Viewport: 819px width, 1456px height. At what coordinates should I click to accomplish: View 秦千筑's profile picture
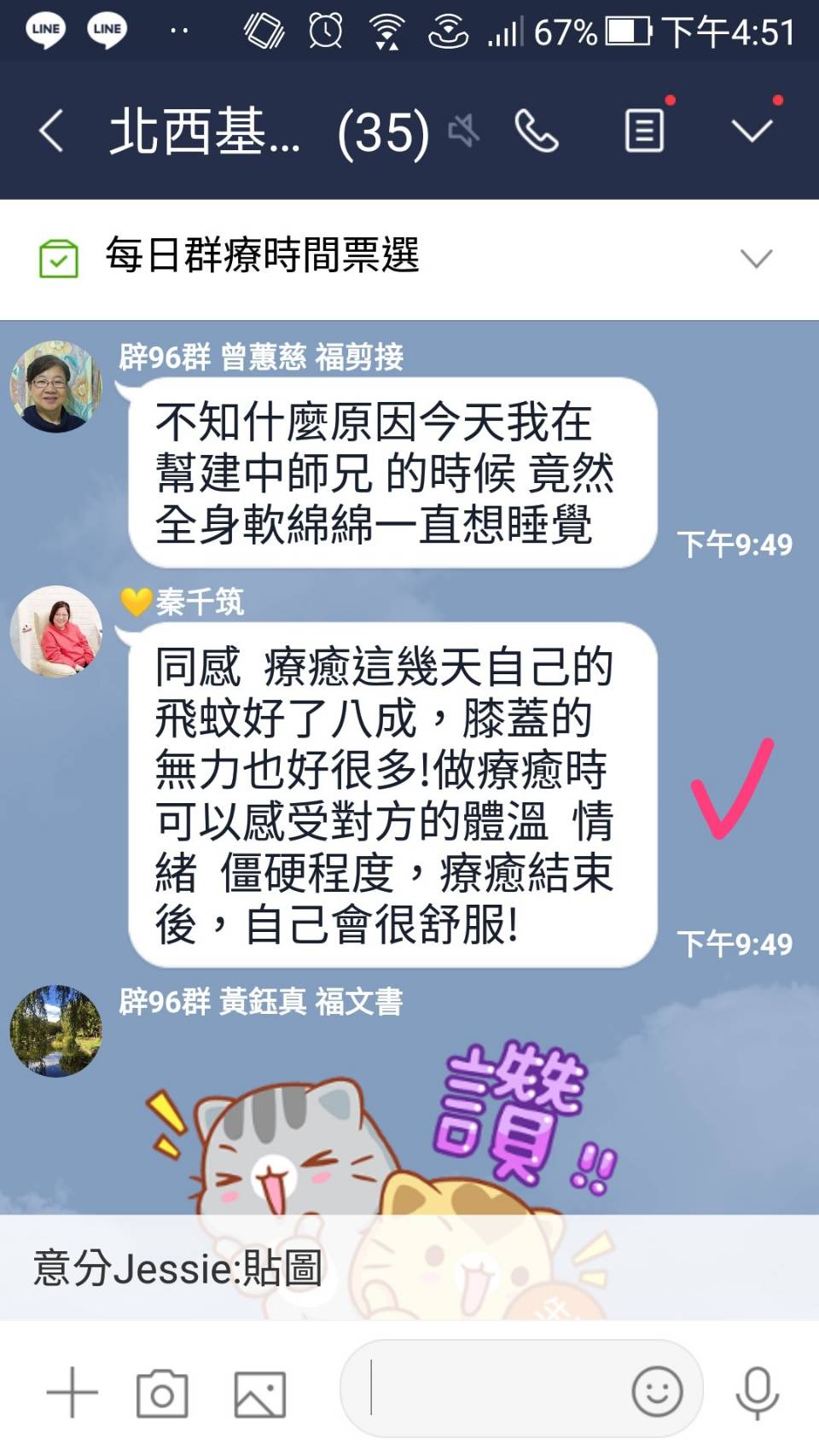[x=56, y=632]
